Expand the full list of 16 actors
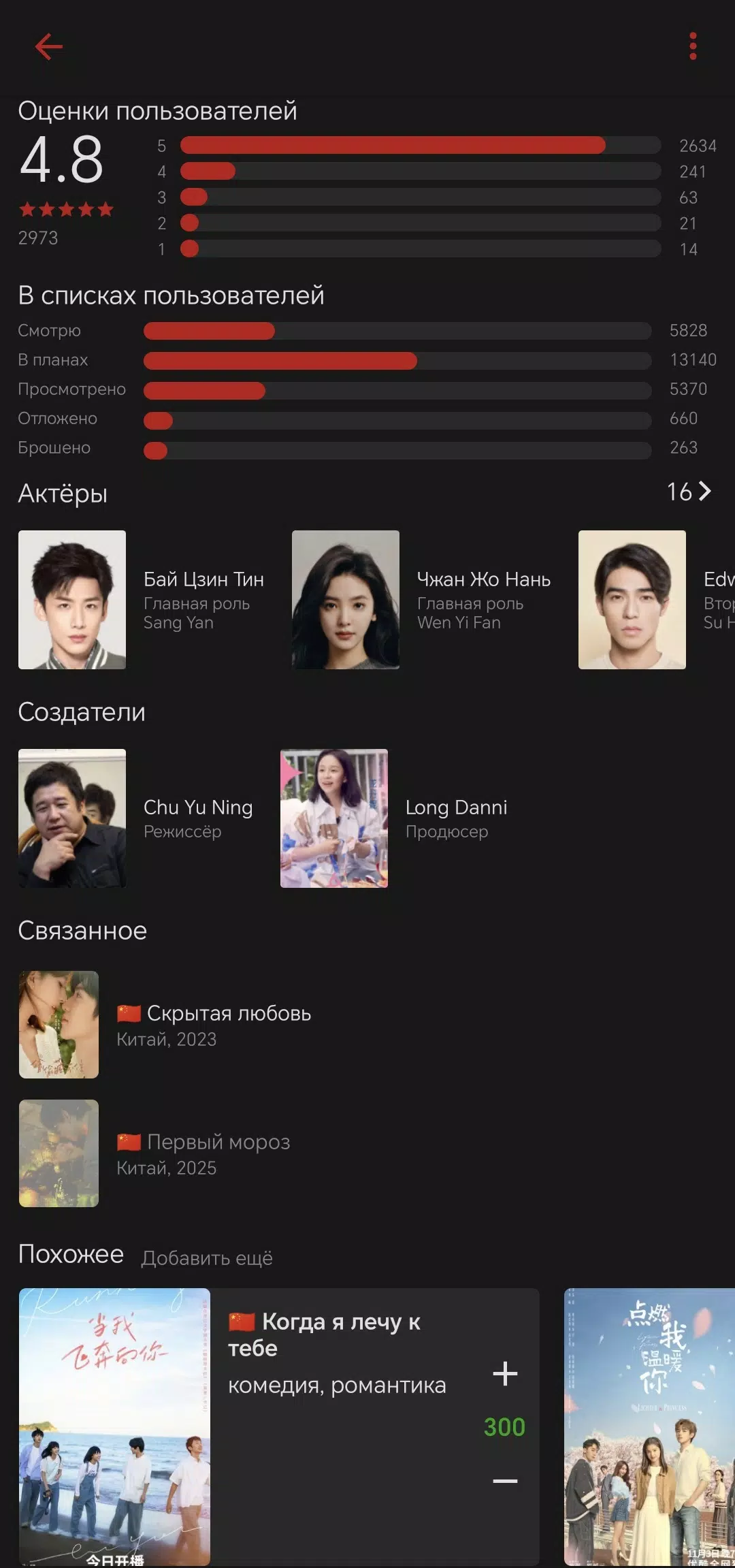Screen dimensions: 735x1568 pos(689,492)
